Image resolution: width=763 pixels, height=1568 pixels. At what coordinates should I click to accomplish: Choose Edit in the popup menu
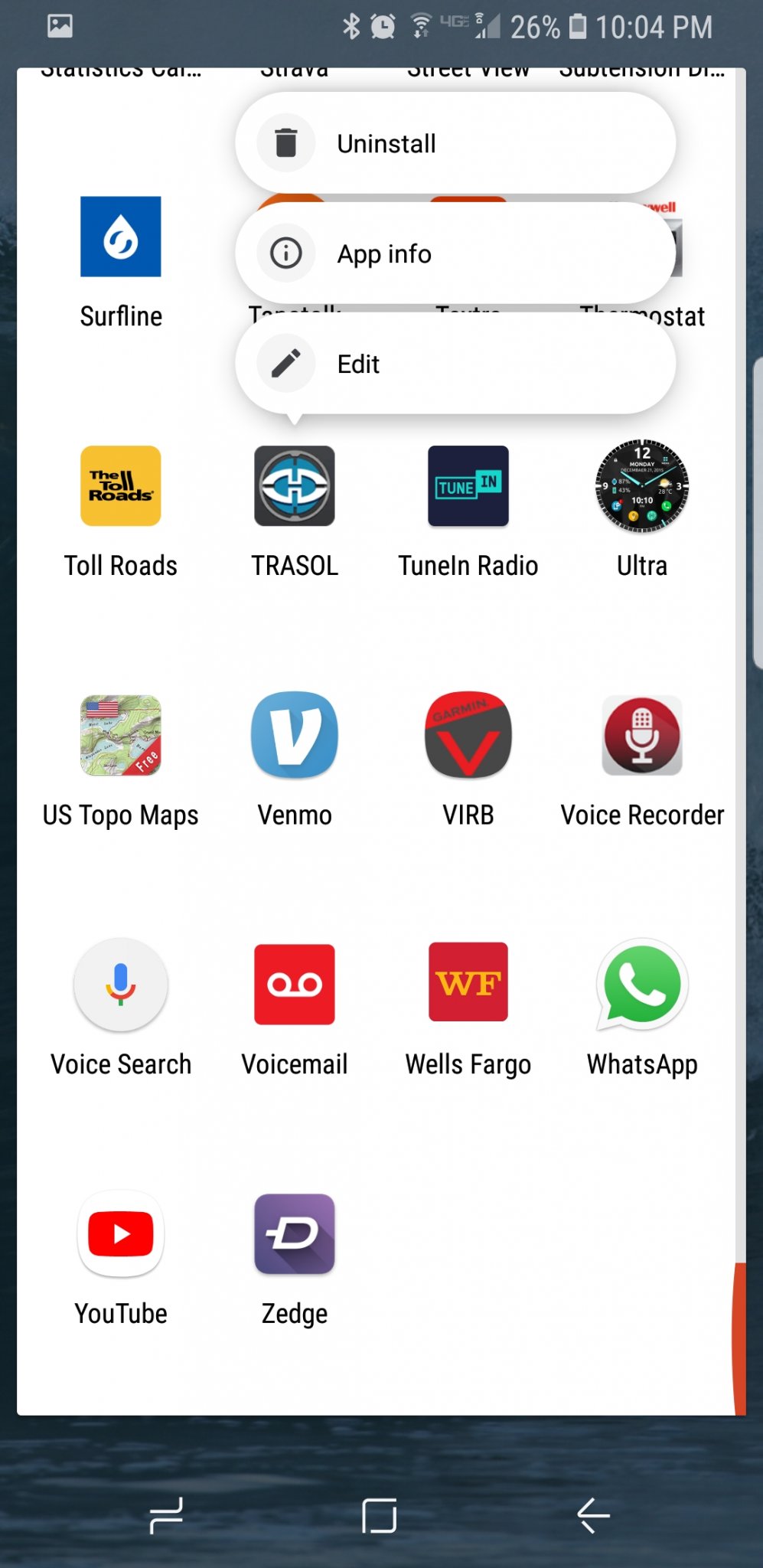tap(455, 364)
